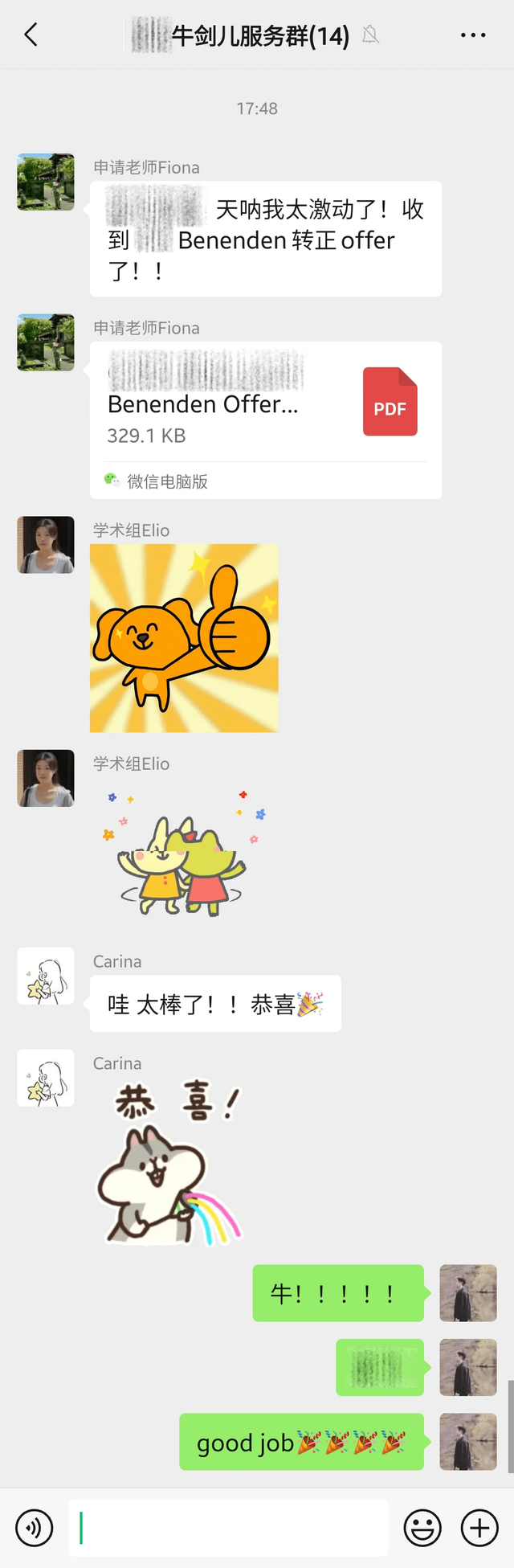This screenshot has width=514, height=1568.
Task: Open Carina's 恭喜 hamster sticker
Action: (x=170, y=1162)
